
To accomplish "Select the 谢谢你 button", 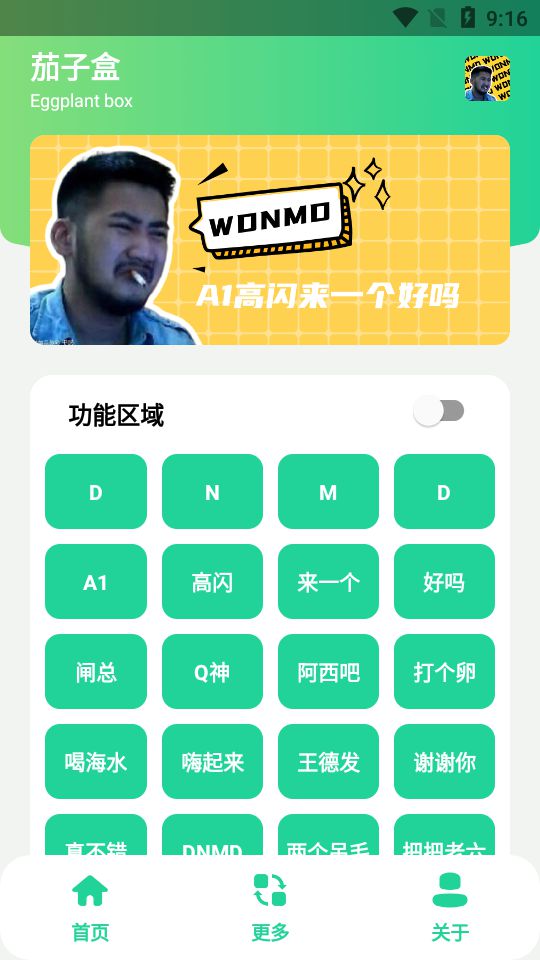I will 444,762.
